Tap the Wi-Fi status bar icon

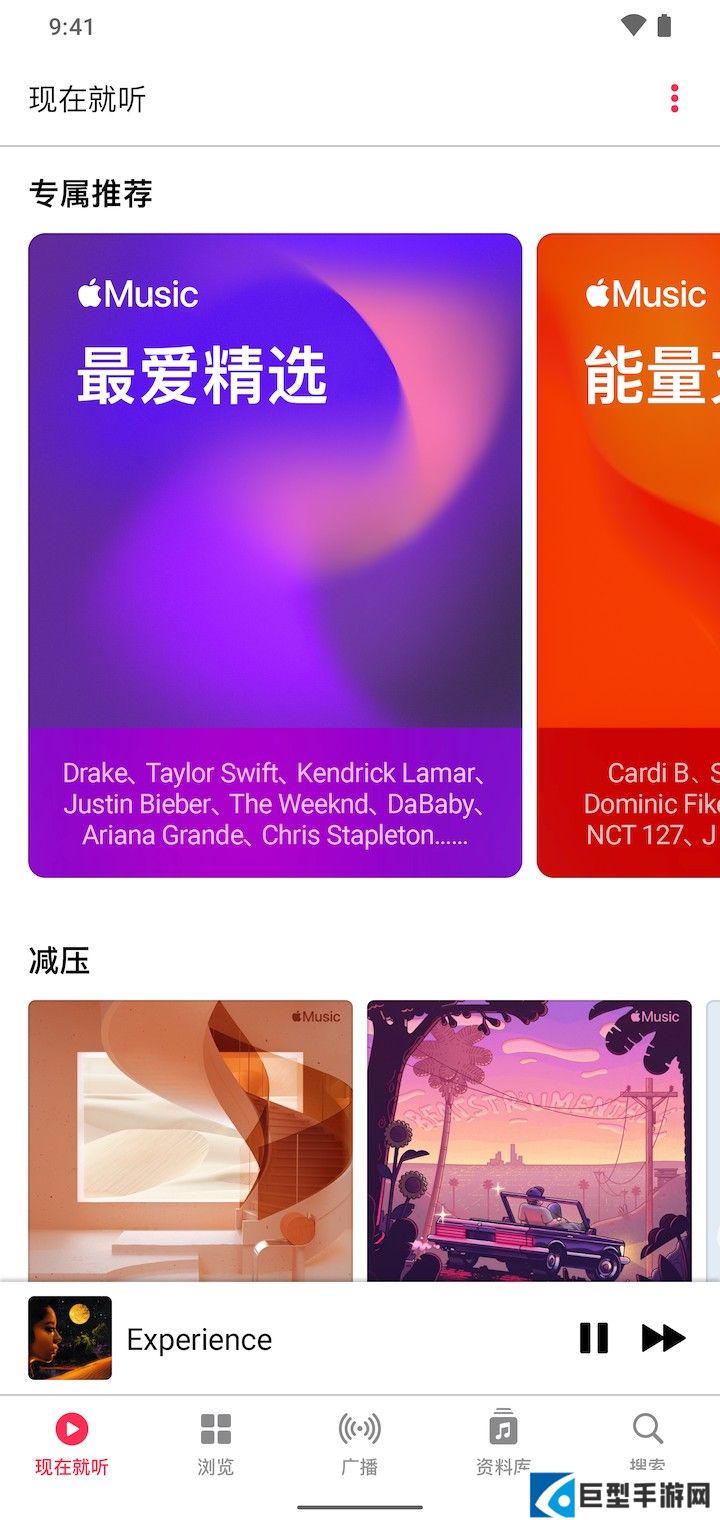(x=631, y=26)
